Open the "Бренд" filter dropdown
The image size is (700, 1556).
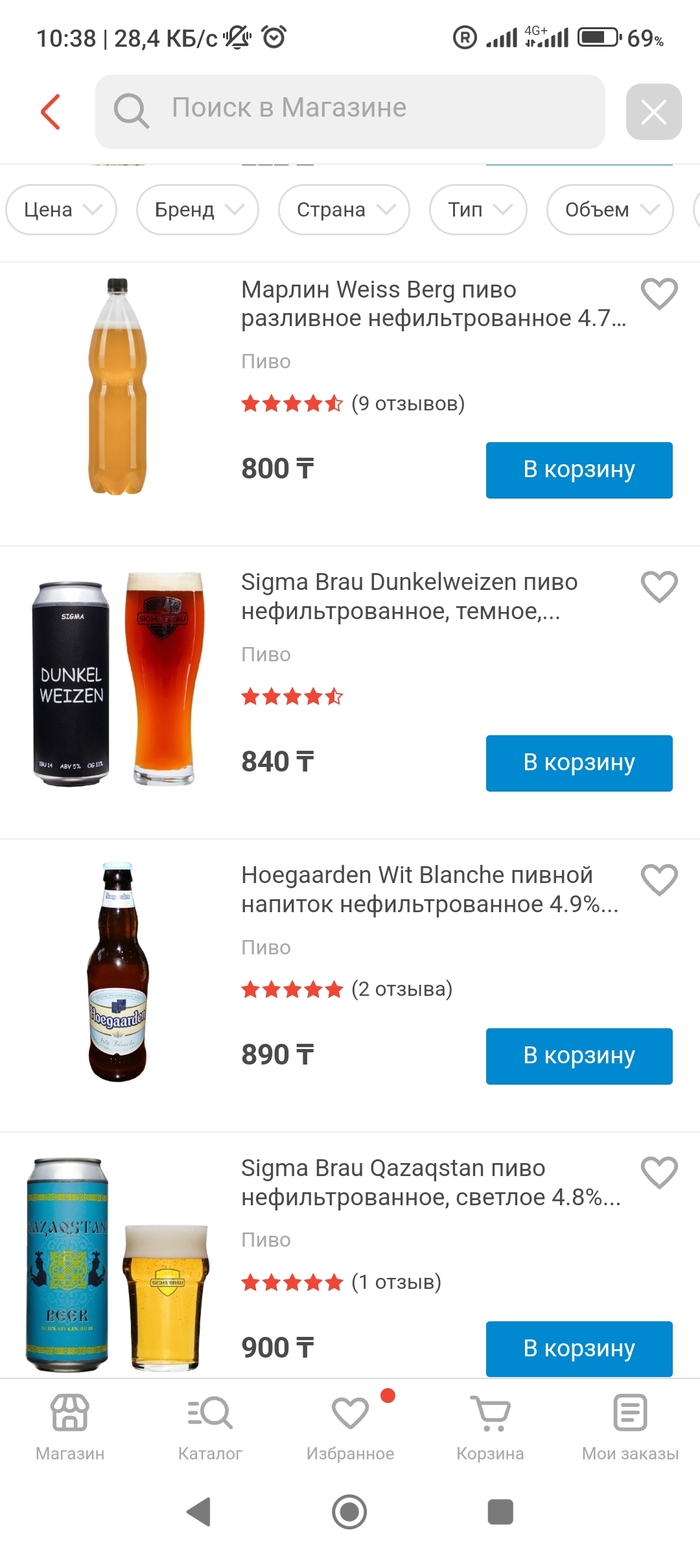pos(198,210)
